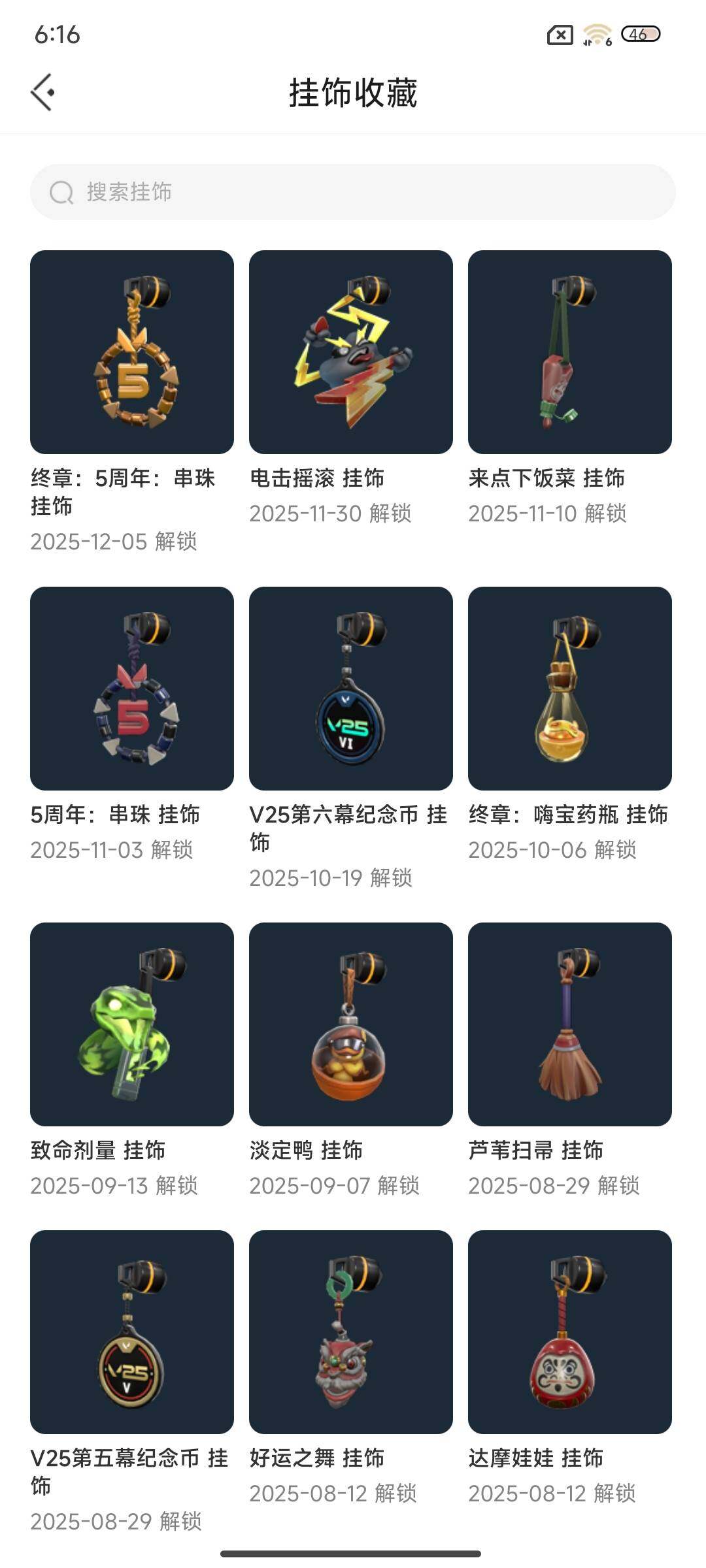Open 达摩娃娃 挂饰 charm
Image resolution: width=706 pixels, height=1568 pixels.
570,1332
